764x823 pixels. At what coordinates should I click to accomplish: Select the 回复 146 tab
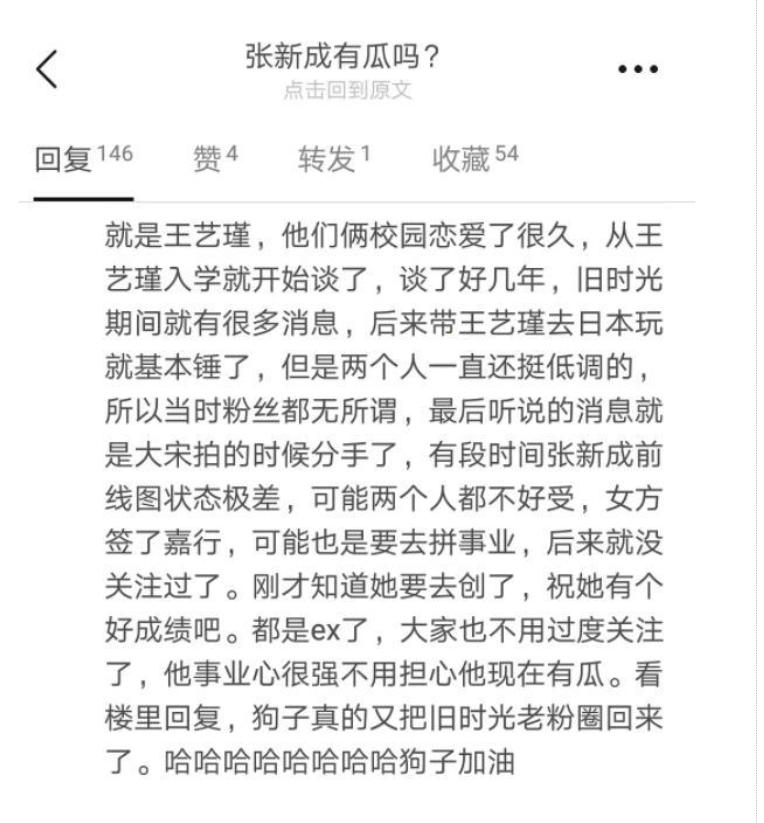click(x=83, y=159)
